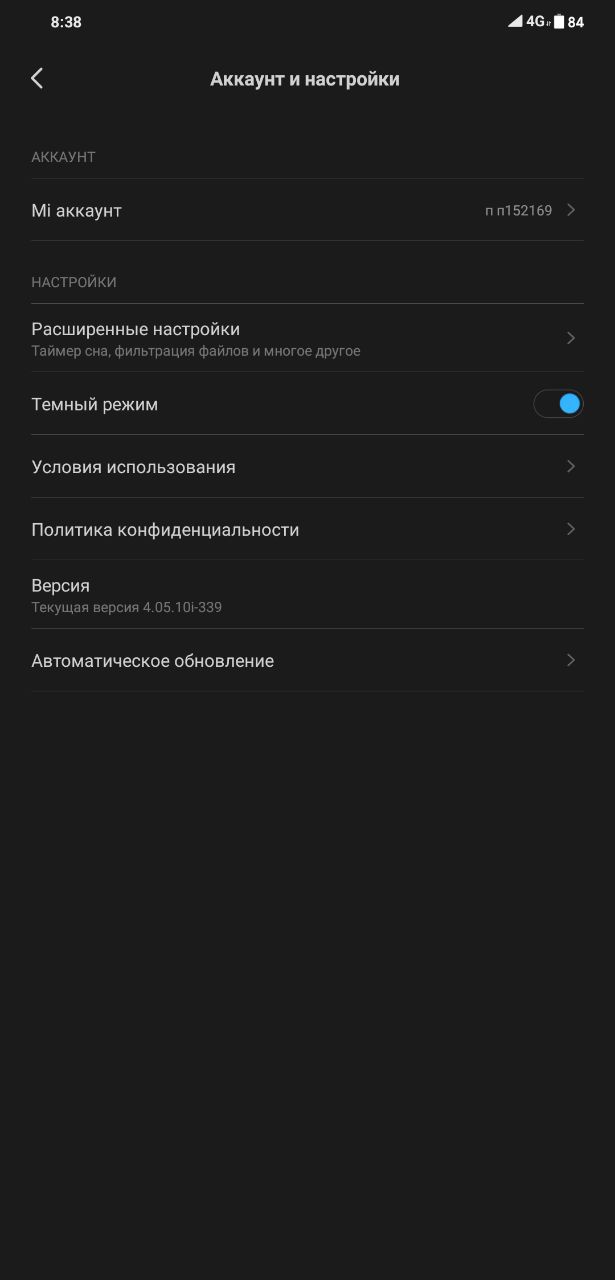Go back using the top-left arrow
This screenshot has width=615, height=1280.
coord(37,78)
